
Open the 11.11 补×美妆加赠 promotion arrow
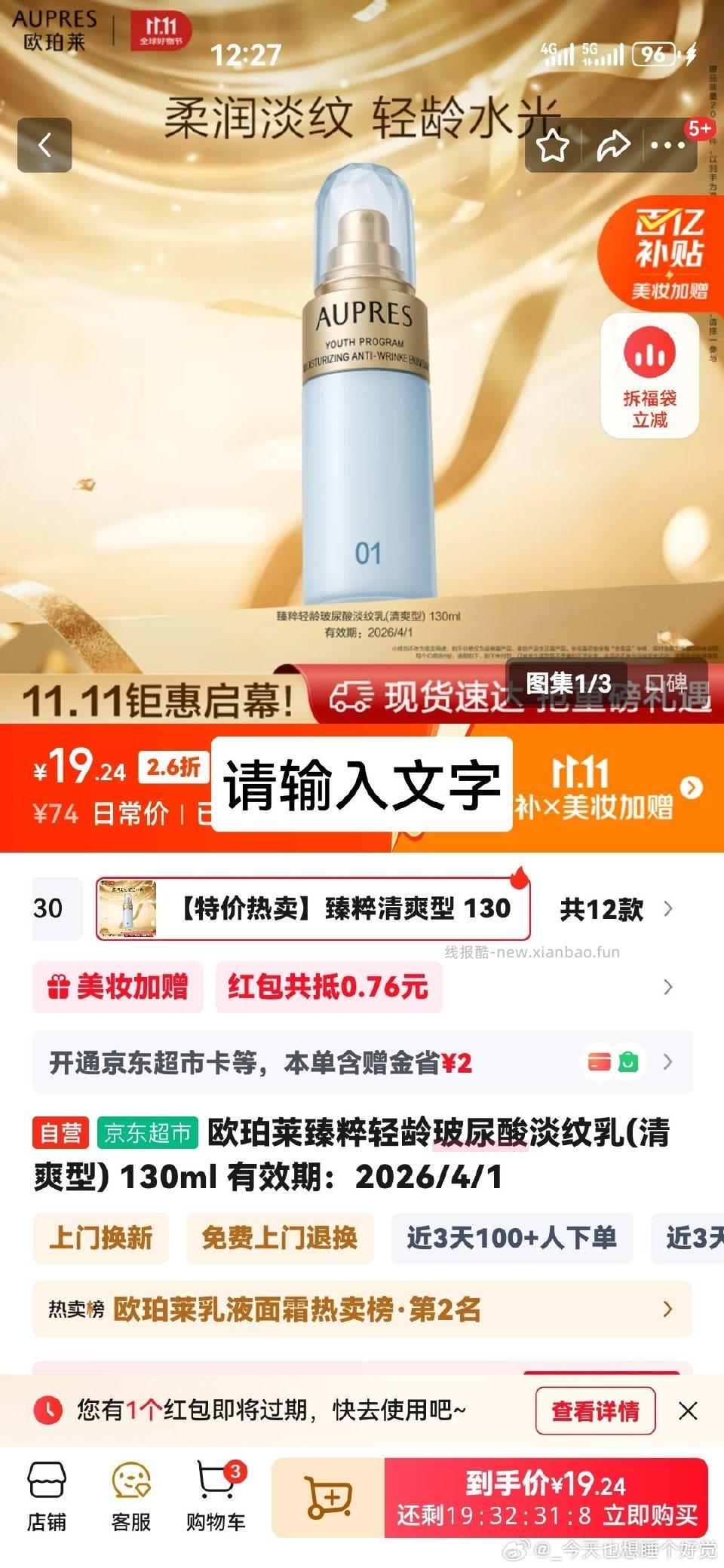691,788
